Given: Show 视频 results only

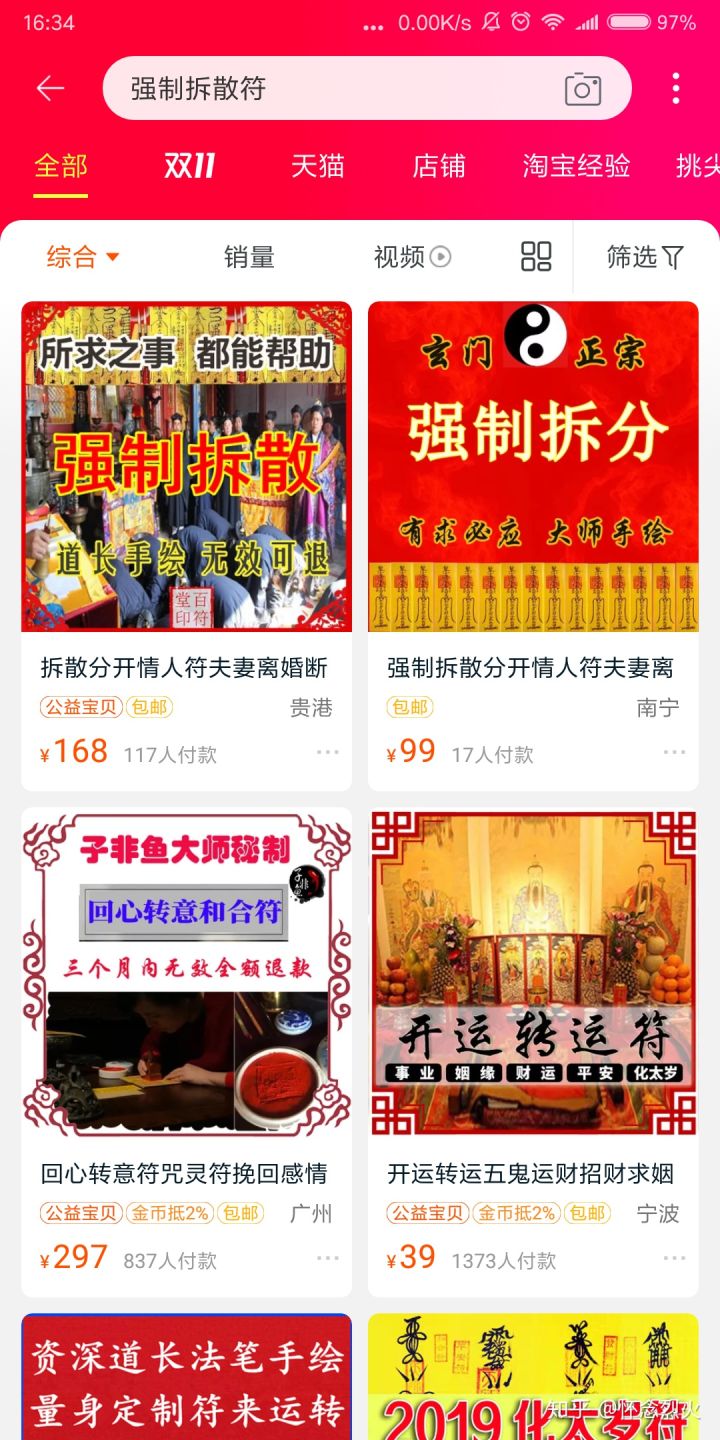Looking at the screenshot, I should click(x=412, y=257).
